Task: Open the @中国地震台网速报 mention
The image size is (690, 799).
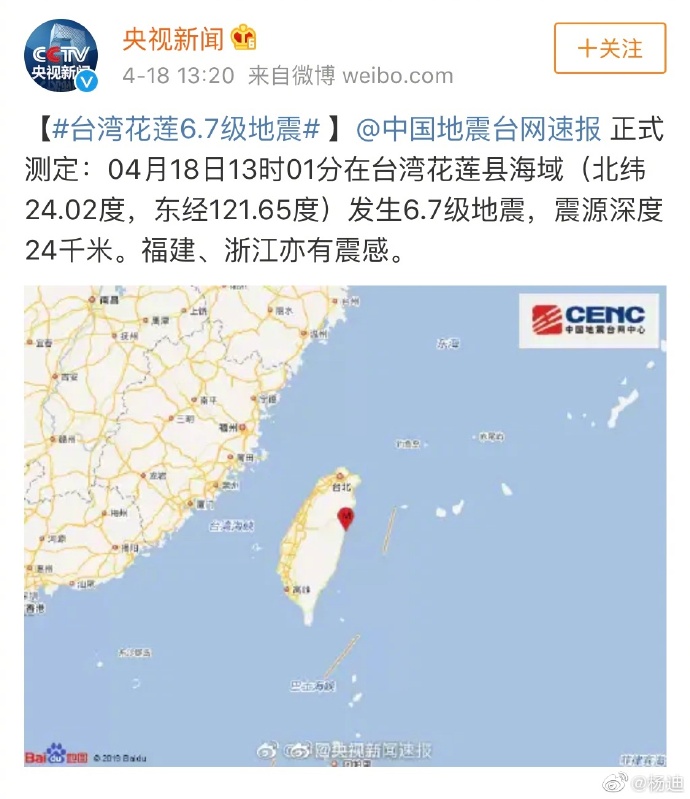Action: tap(479, 128)
